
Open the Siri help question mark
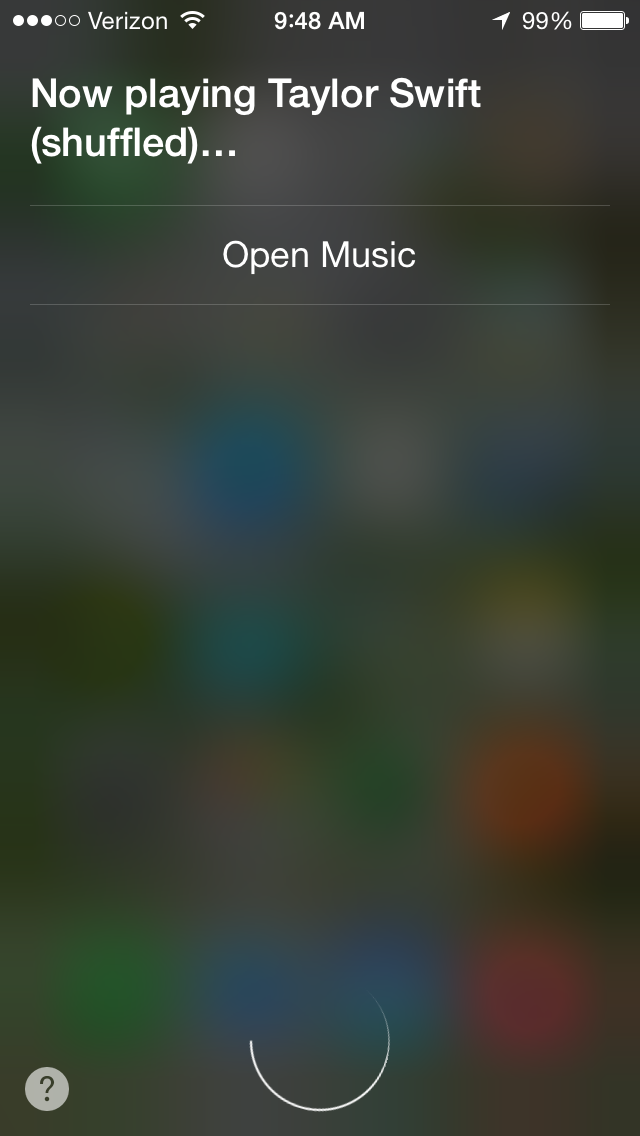[x=47, y=1088]
